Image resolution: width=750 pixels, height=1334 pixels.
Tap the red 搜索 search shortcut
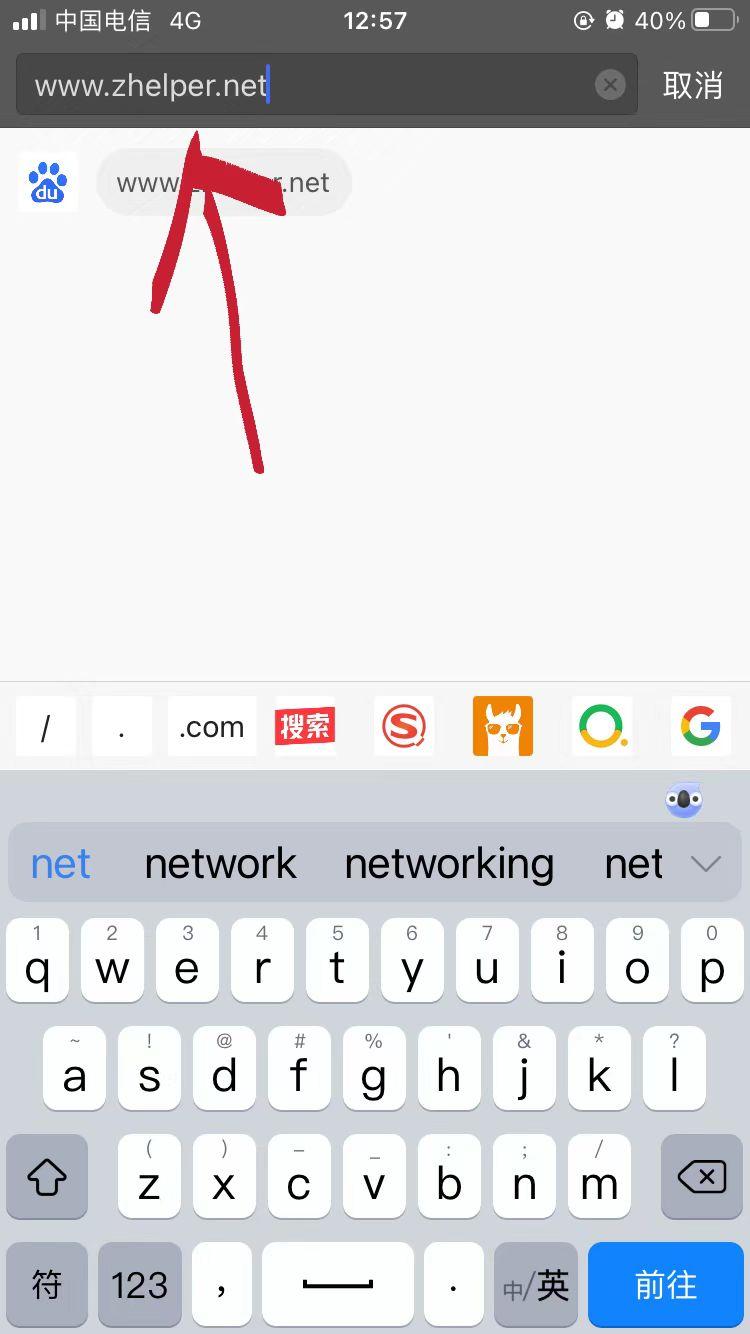tap(305, 727)
